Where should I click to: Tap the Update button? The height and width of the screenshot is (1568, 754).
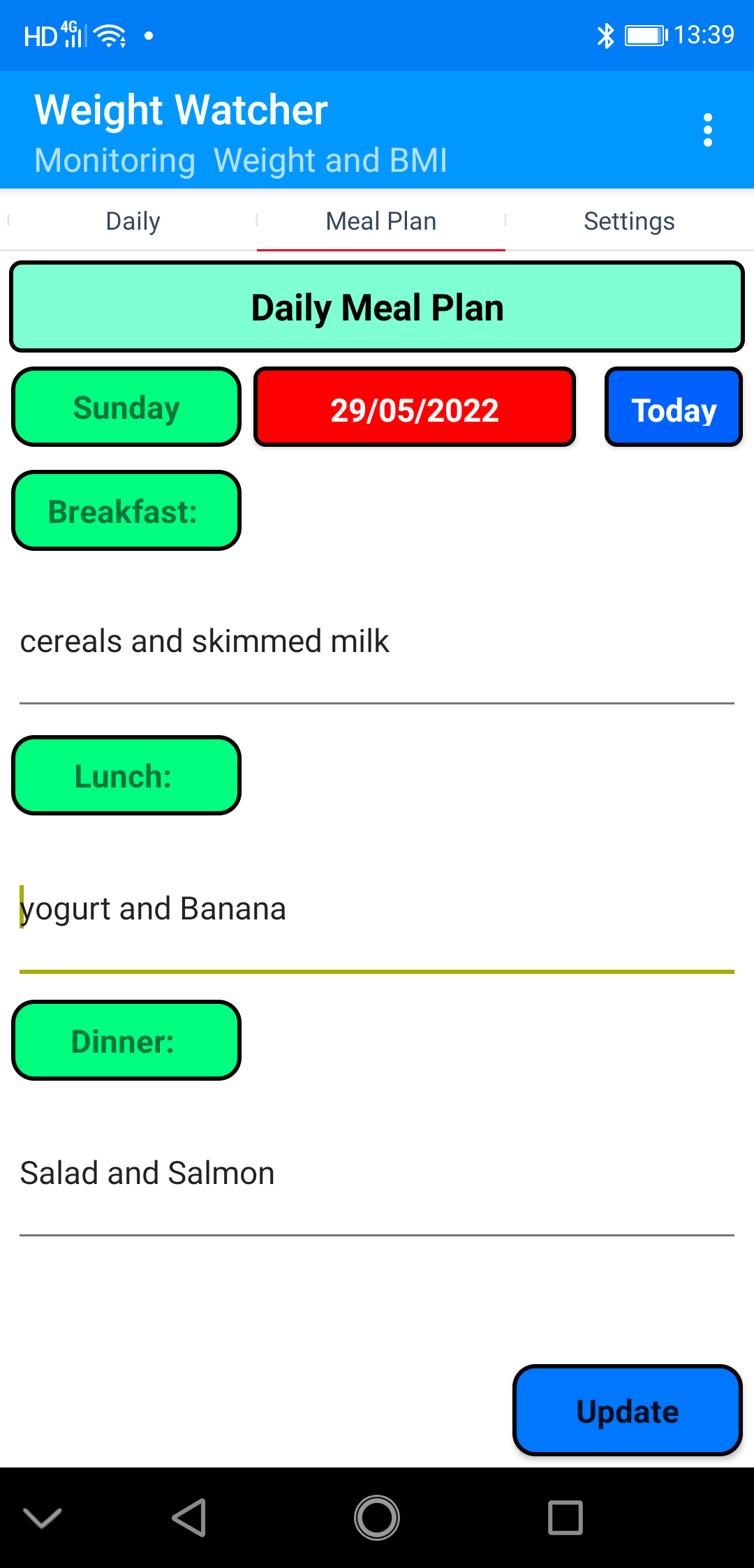click(x=627, y=1411)
